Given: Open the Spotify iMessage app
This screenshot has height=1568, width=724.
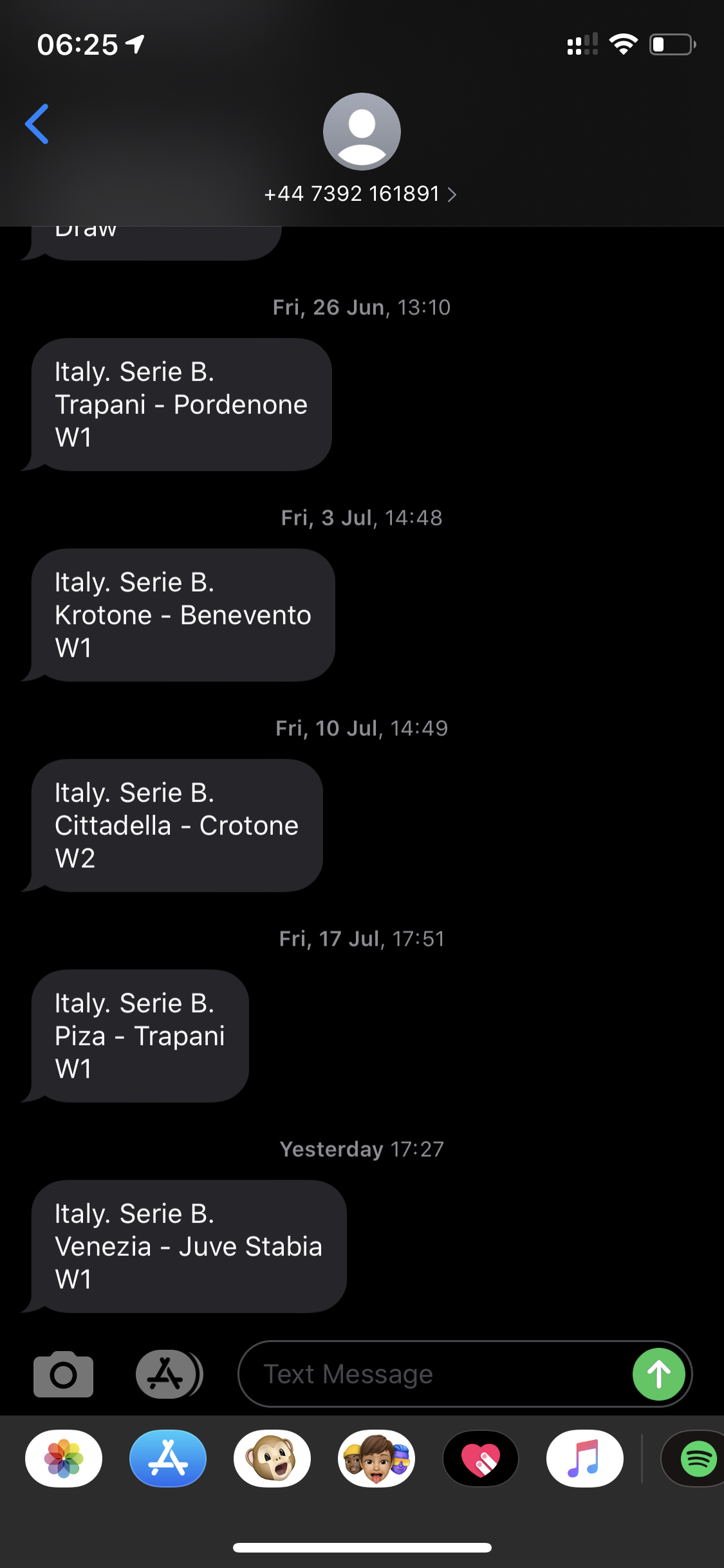Looking at the screenshot, I should pos(694,1459).
